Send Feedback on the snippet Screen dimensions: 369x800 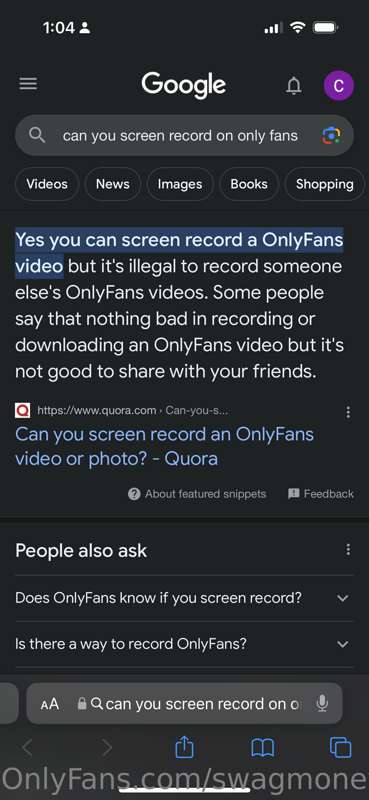(x=321, y=494)
